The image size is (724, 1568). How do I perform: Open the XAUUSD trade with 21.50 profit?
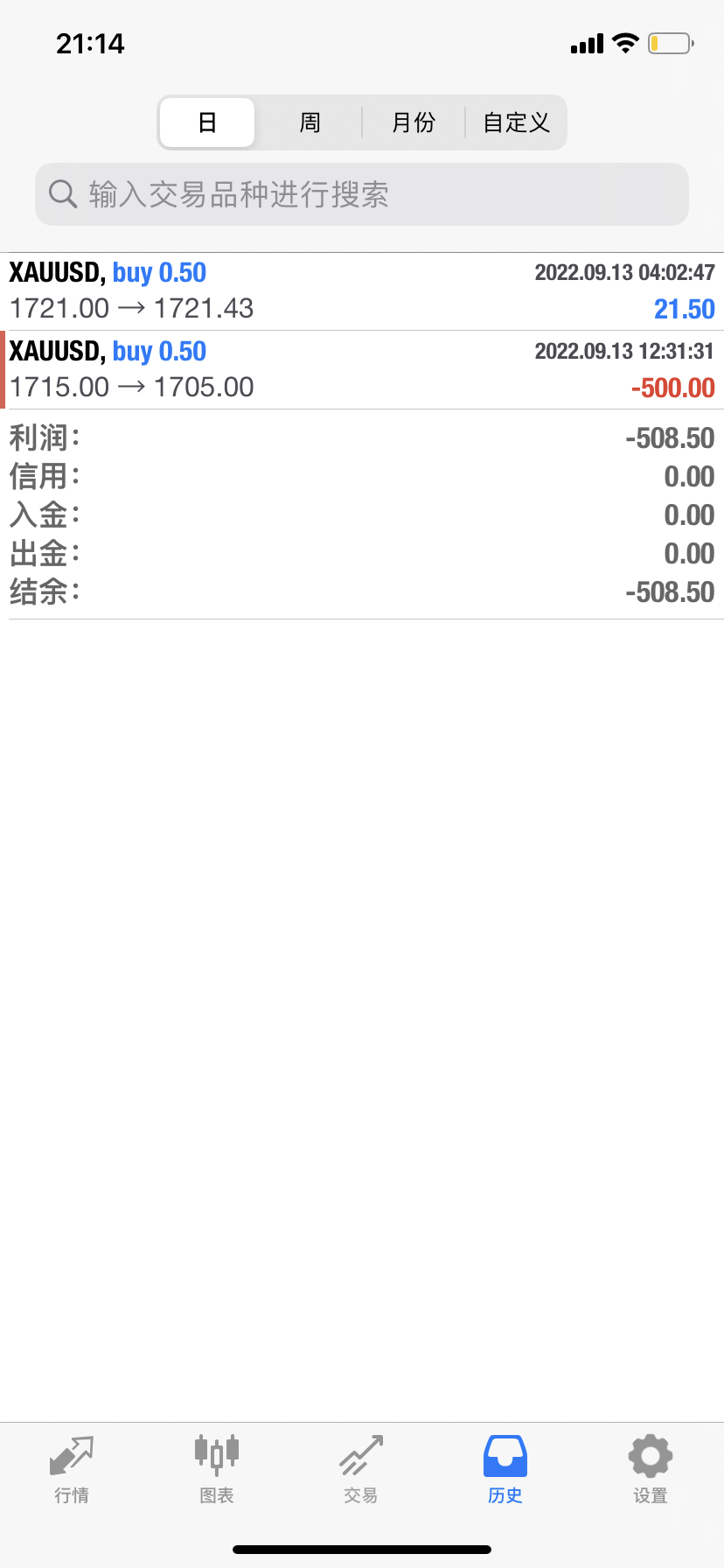point(362,291)
